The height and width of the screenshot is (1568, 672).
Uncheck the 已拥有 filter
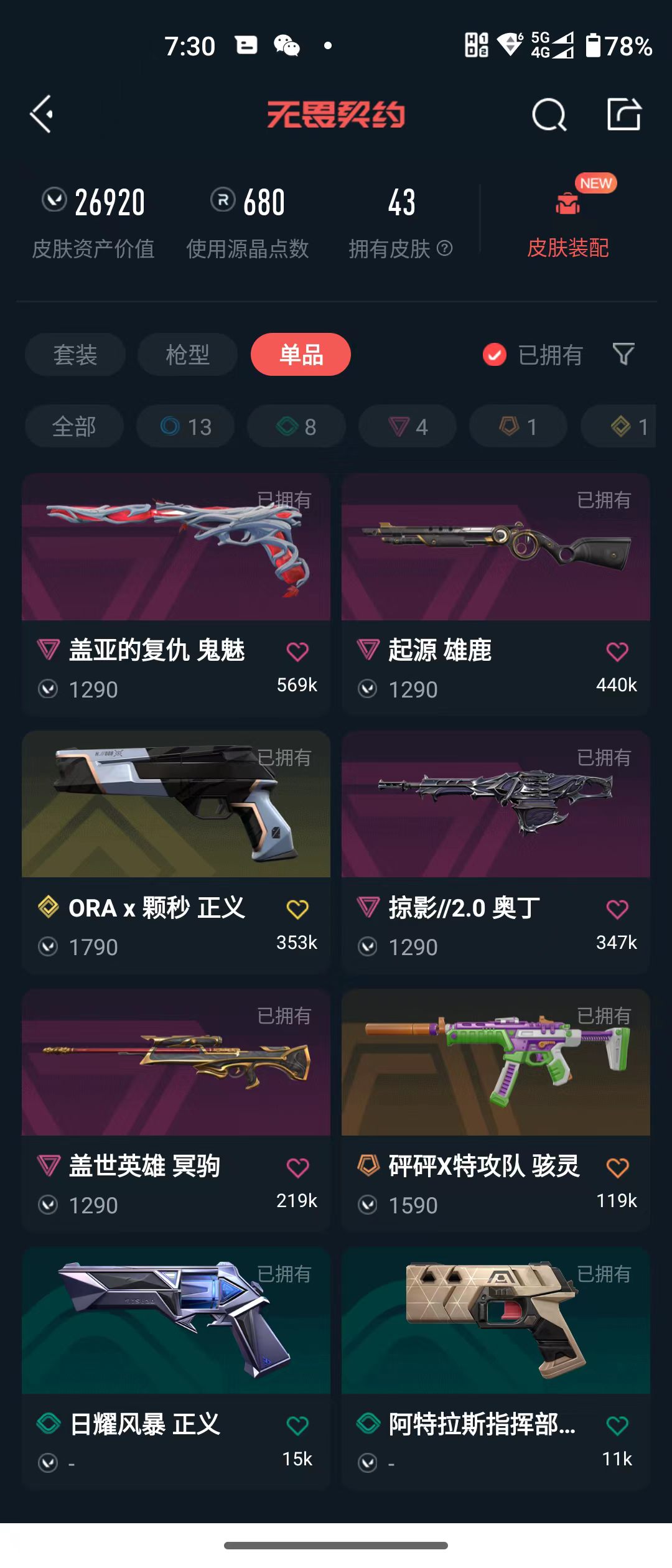point(533,355)
